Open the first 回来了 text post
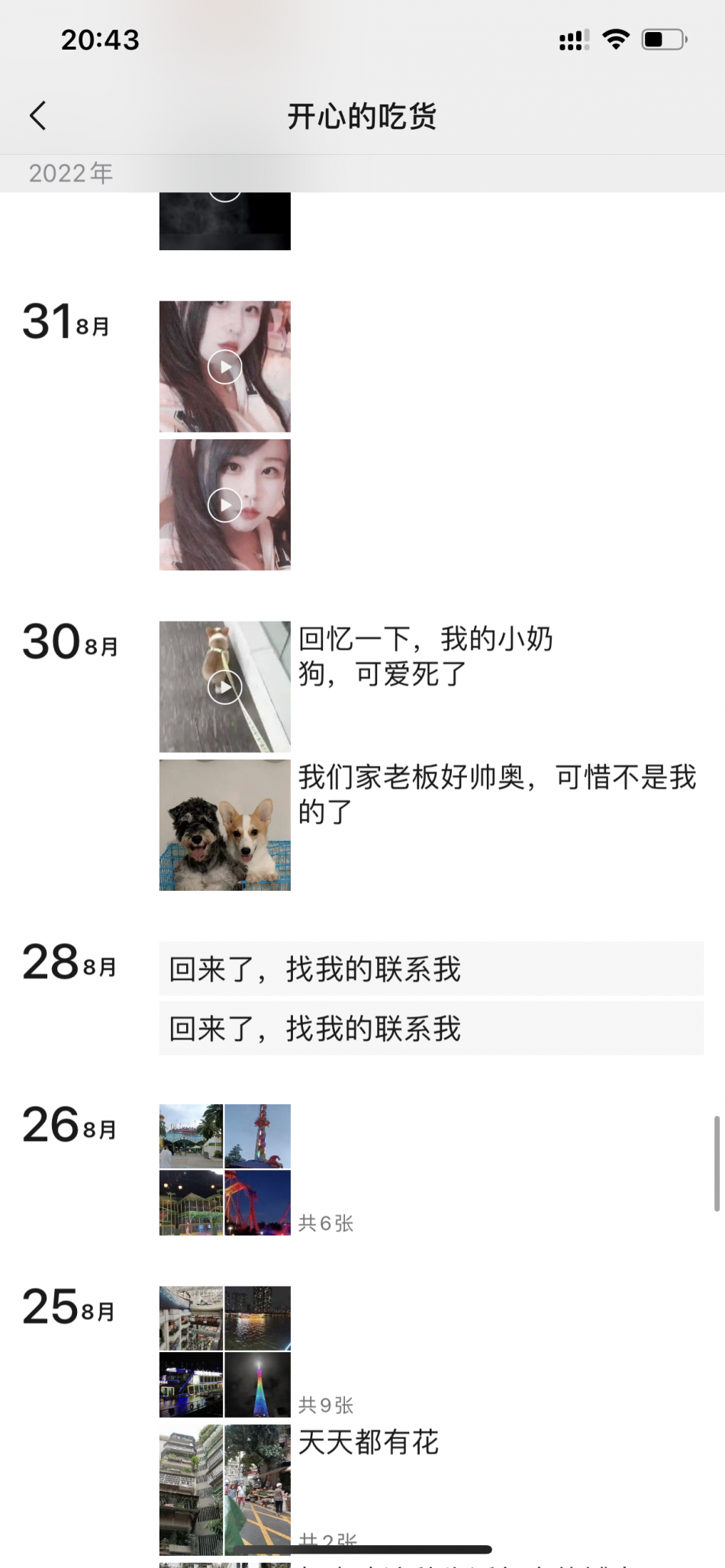This screenshot has height=1568, width=725. tap(431, 969)
